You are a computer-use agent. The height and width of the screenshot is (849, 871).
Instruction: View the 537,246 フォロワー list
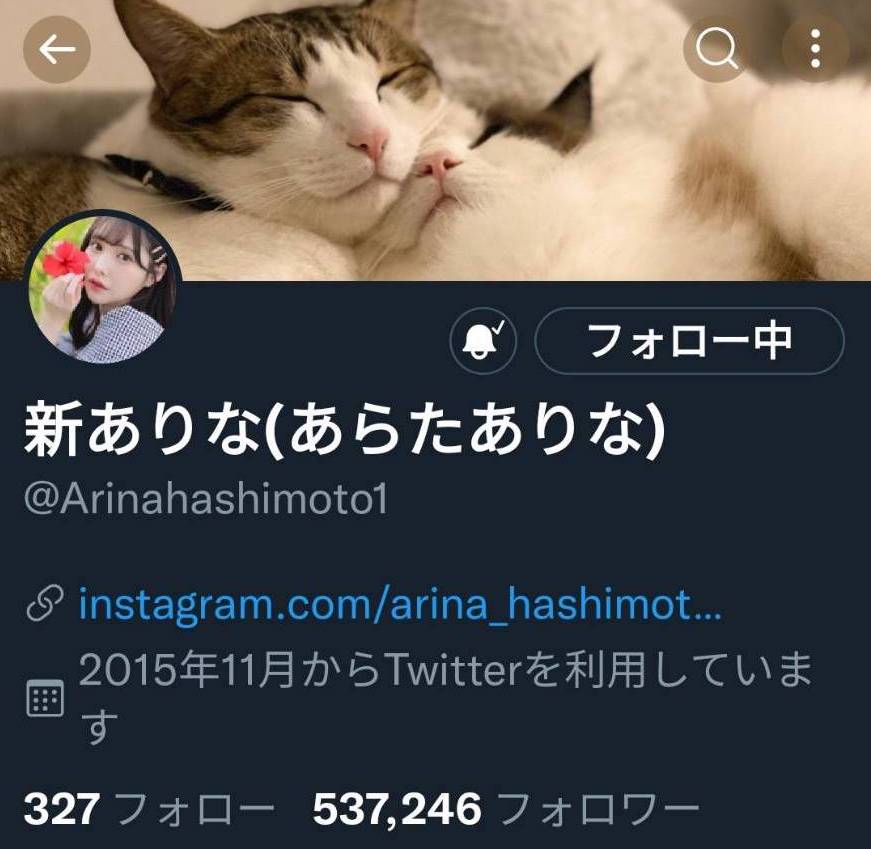pyautogui.click(x=505, y=808)
